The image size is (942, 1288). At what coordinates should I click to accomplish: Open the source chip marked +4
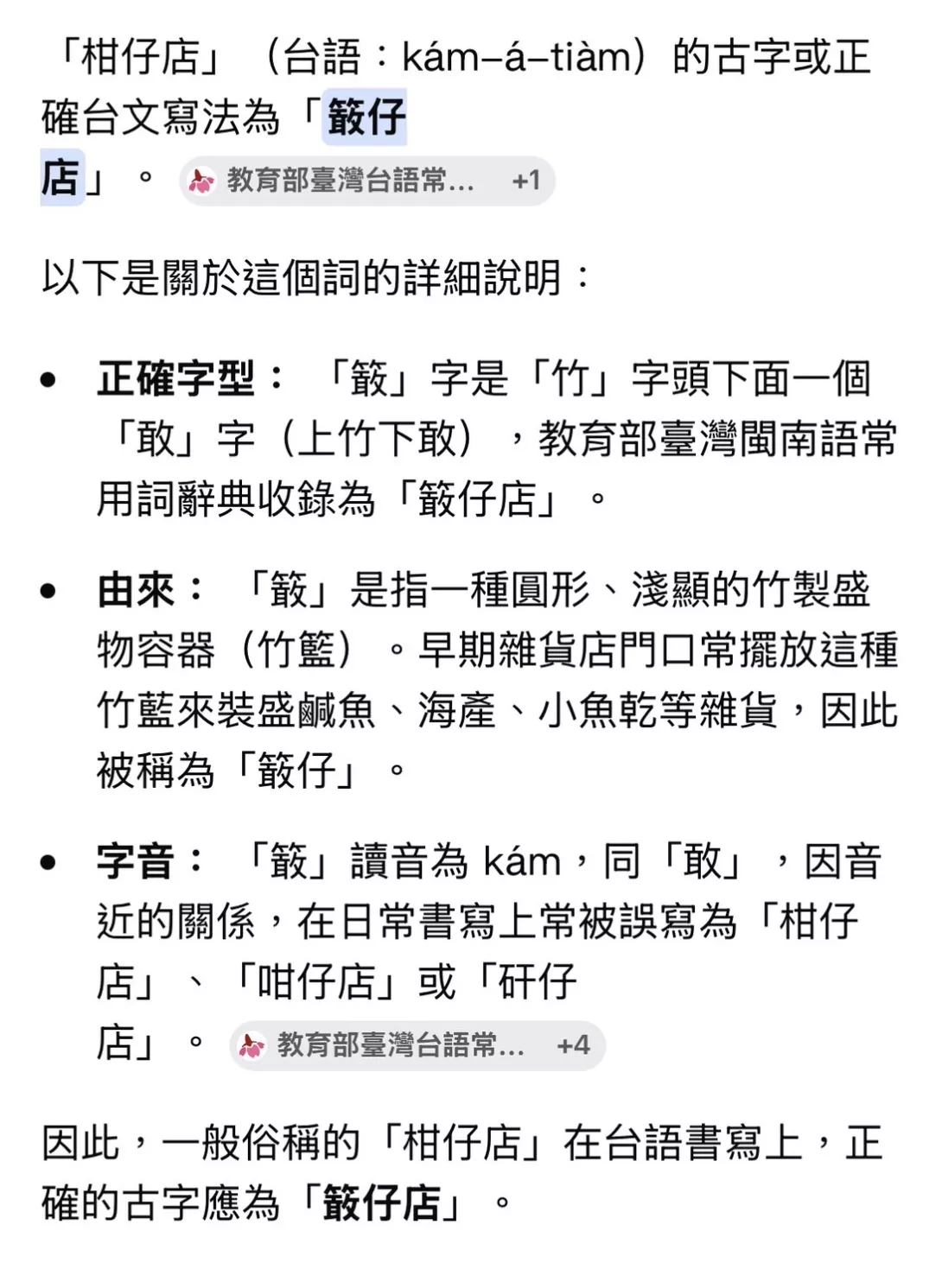(x=417, y=1046)
